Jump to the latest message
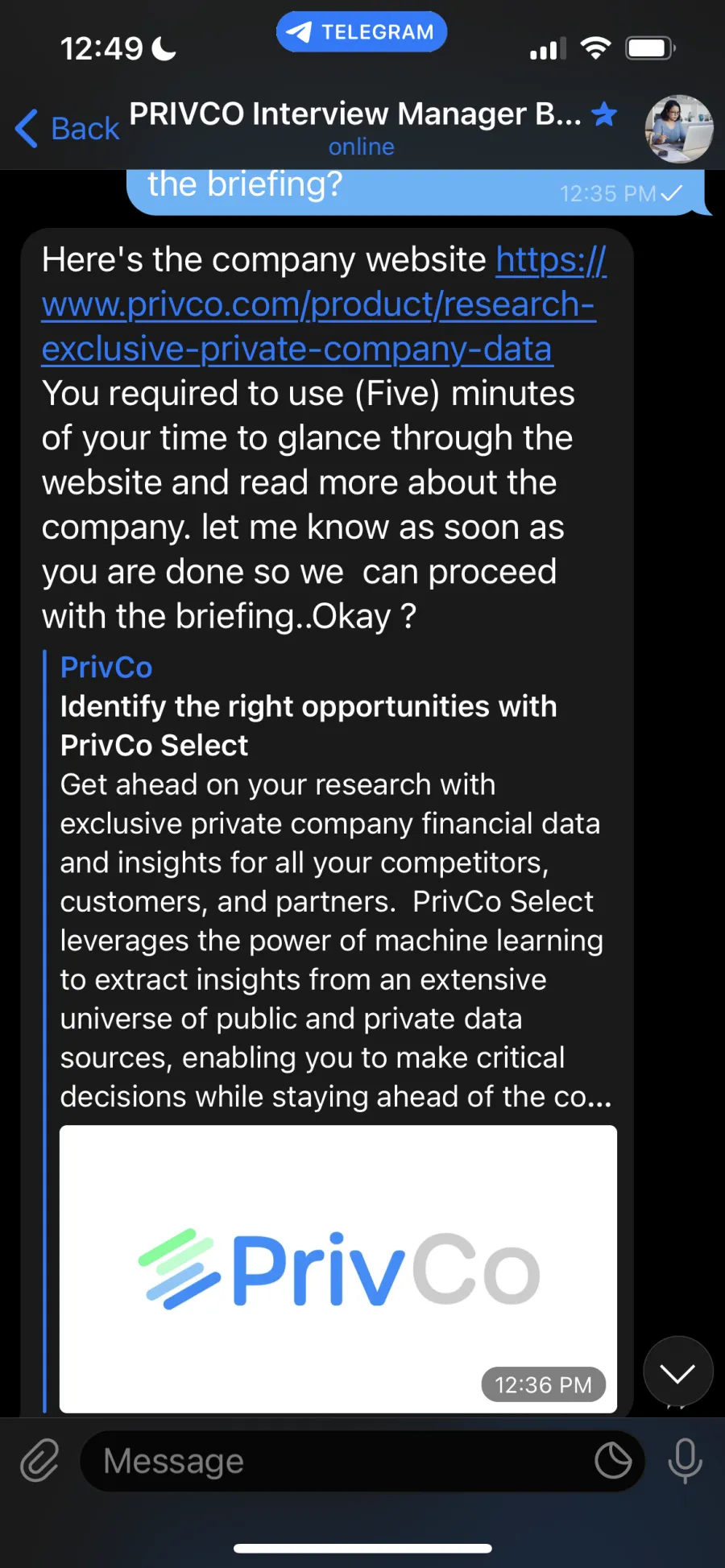 coord(677,1371)
